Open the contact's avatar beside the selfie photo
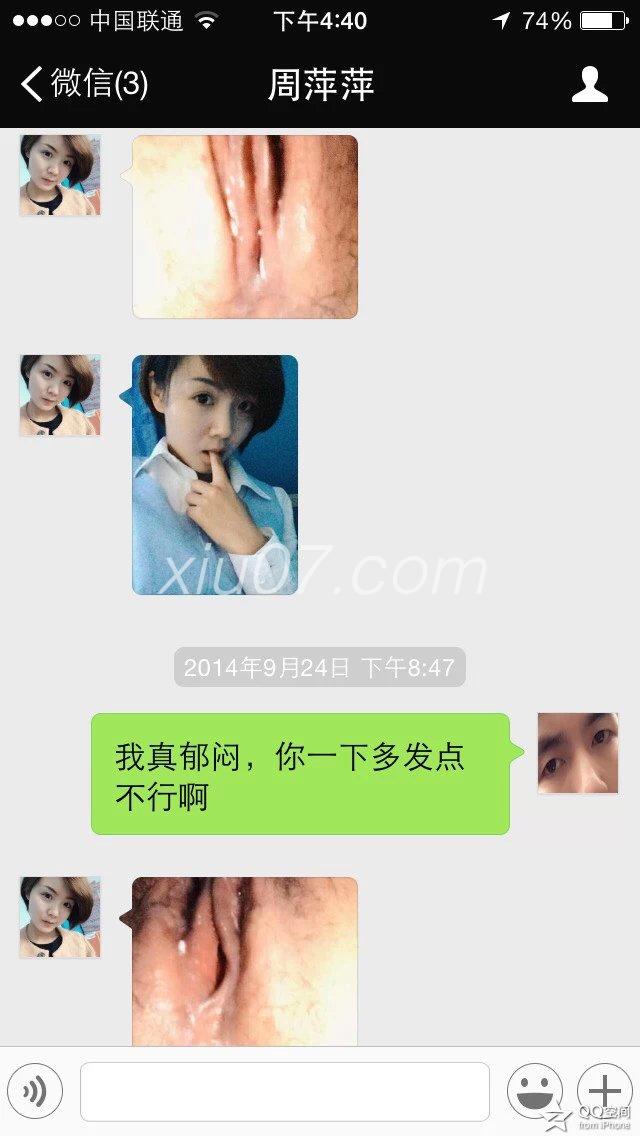The width and height of the screenshot is (640, 1136). click(x=60, y=395)
